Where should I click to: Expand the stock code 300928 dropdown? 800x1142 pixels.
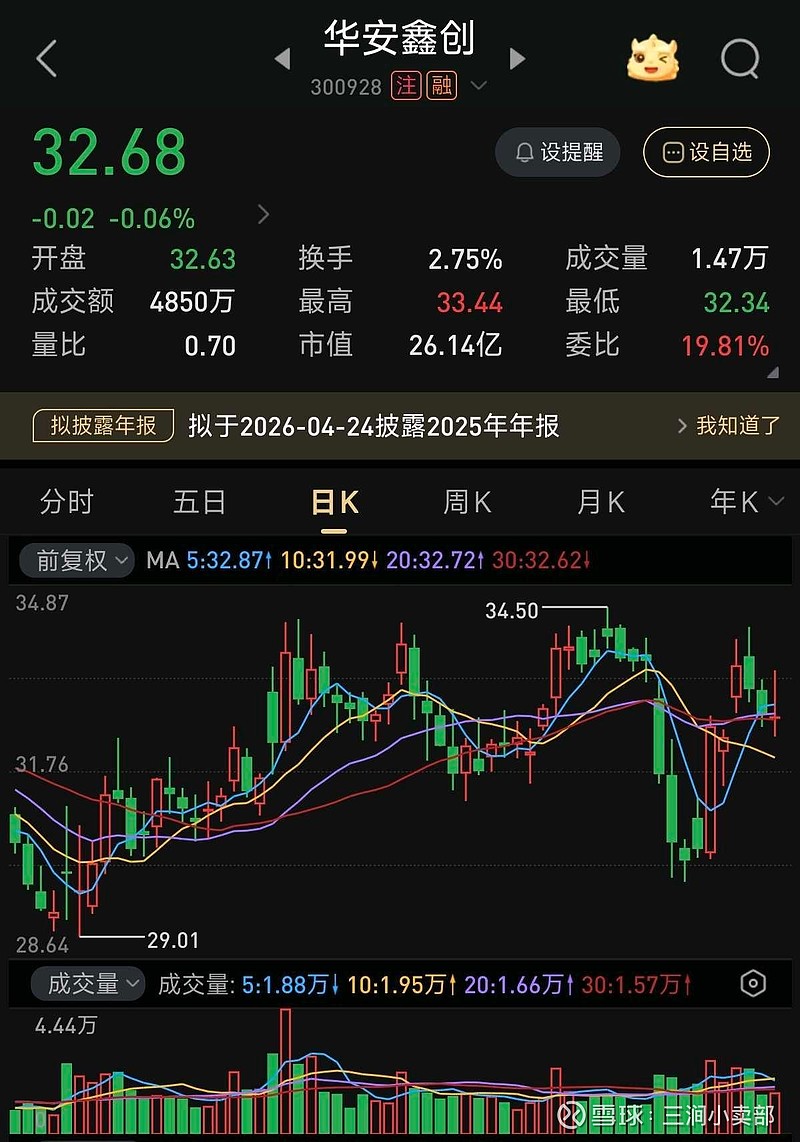(x=478, y=86)
